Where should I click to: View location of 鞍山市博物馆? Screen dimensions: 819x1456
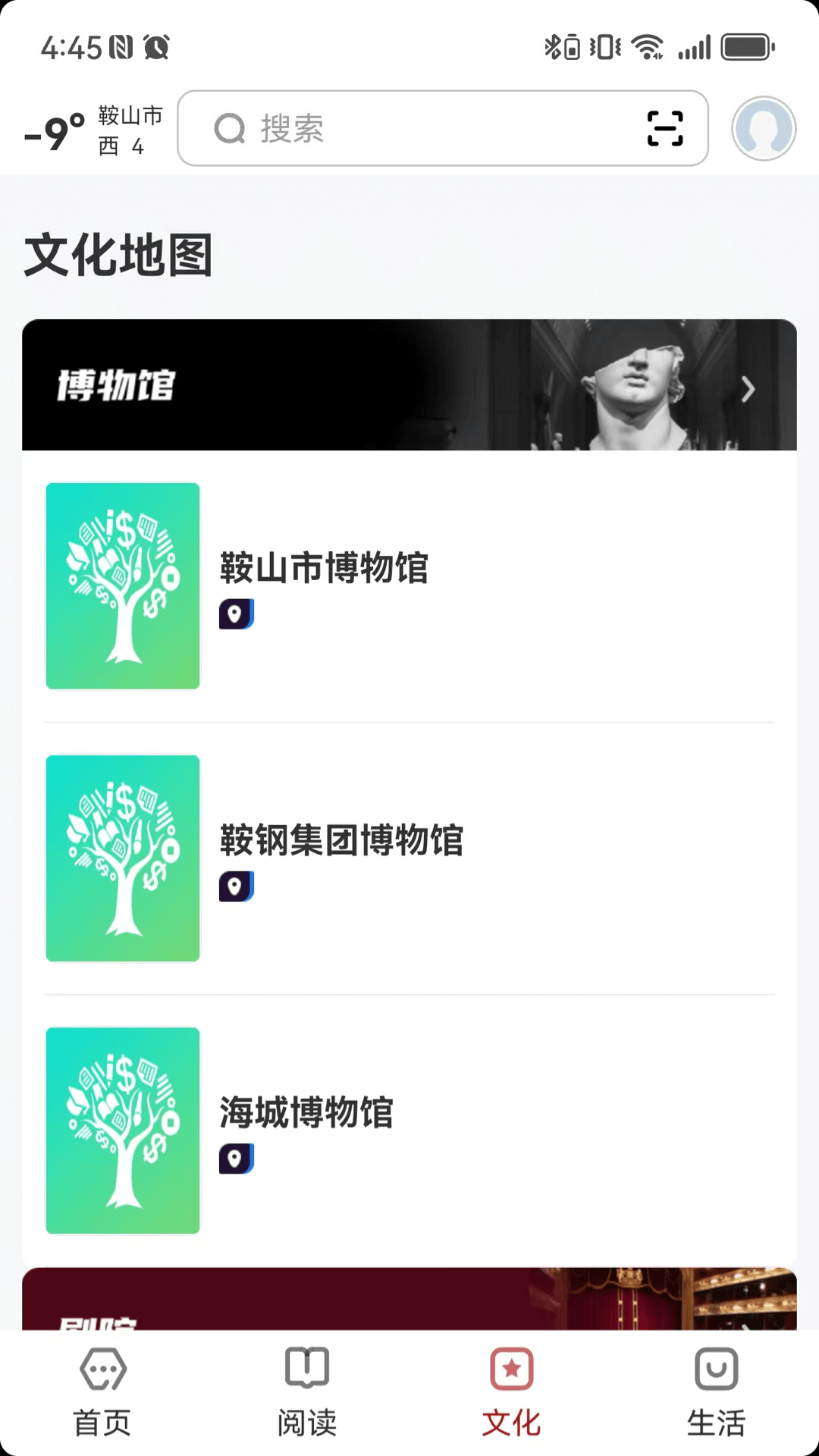(x=236, y=614)
